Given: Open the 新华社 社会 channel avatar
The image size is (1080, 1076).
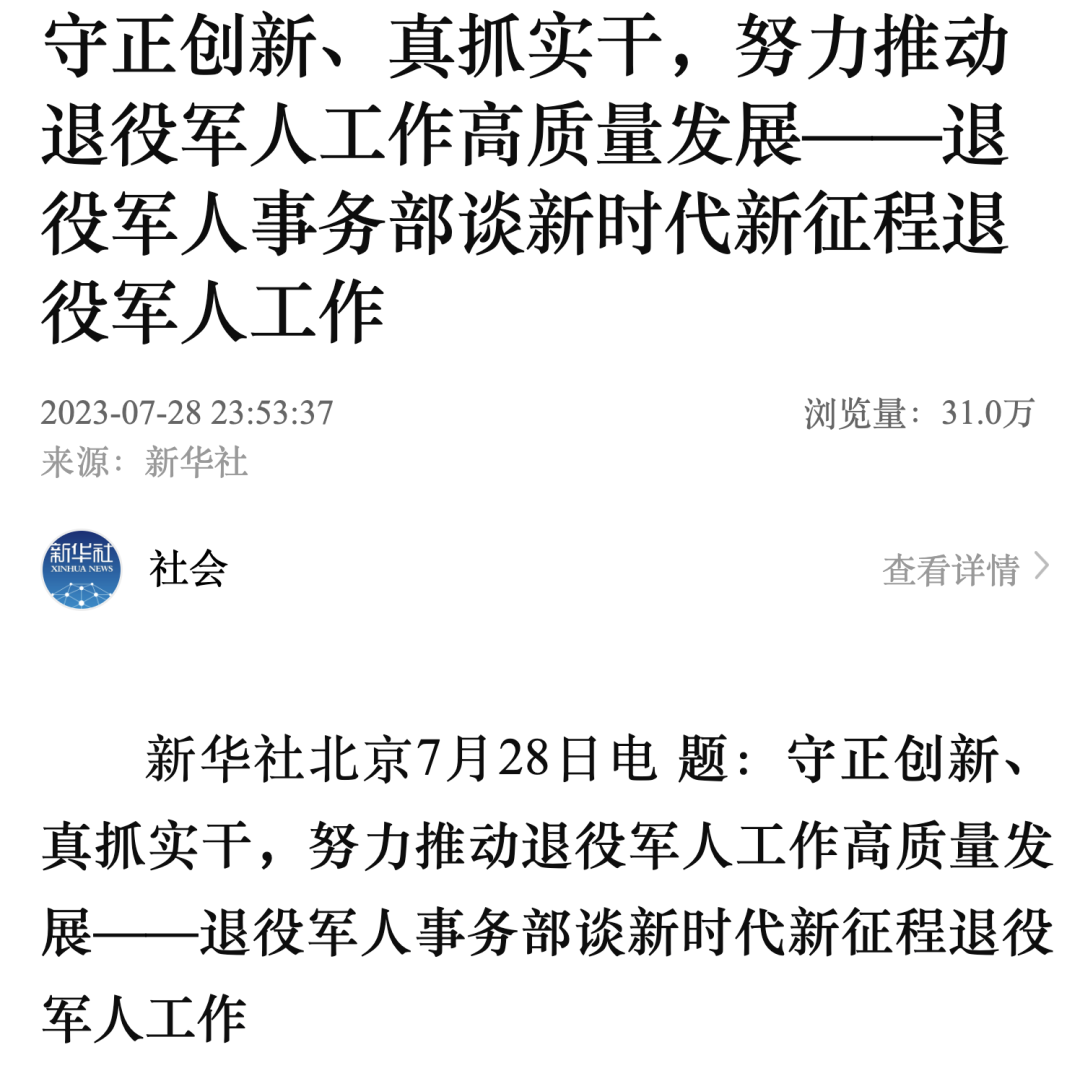Looking at the screenshot, I should (81, 569).
